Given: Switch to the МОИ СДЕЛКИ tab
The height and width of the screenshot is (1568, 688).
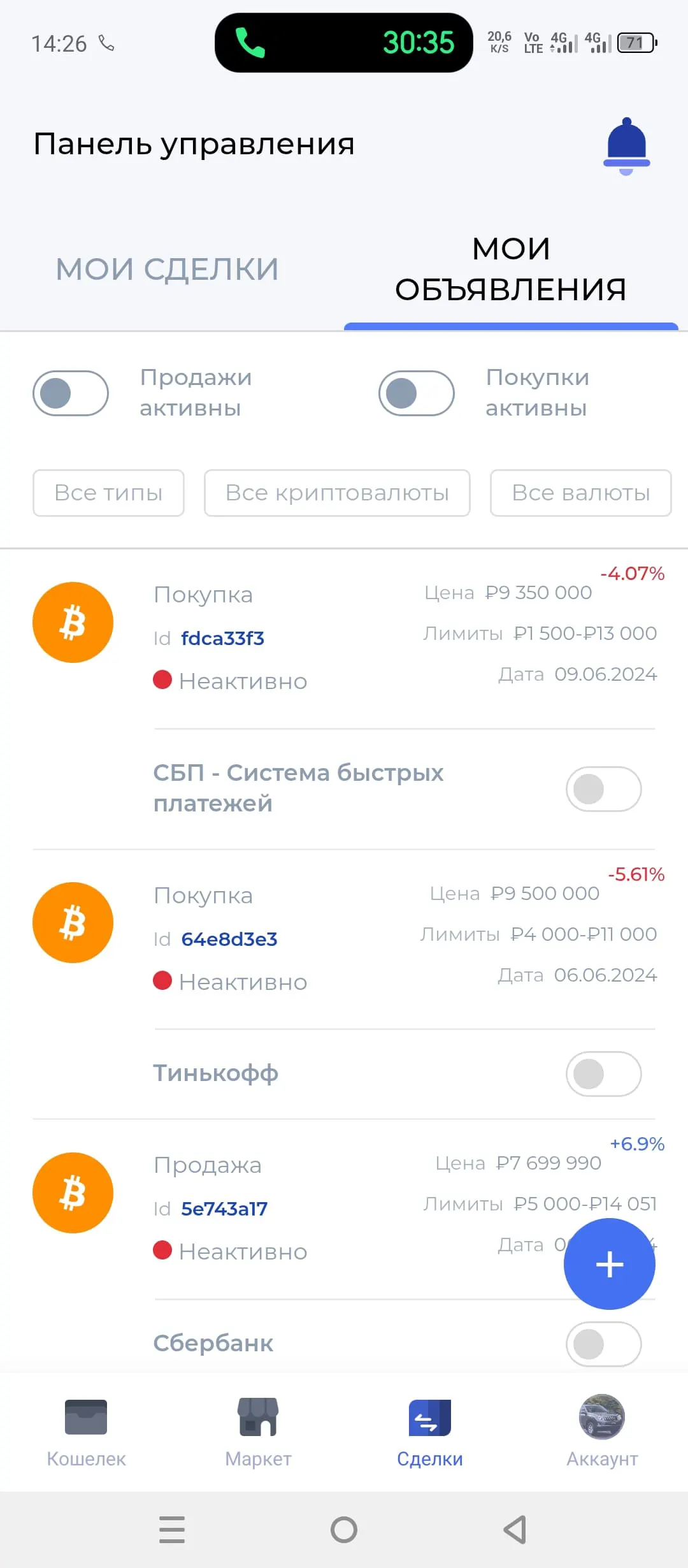Looking at the screenshot, I should pyautogui.click(x=168, y=269).
